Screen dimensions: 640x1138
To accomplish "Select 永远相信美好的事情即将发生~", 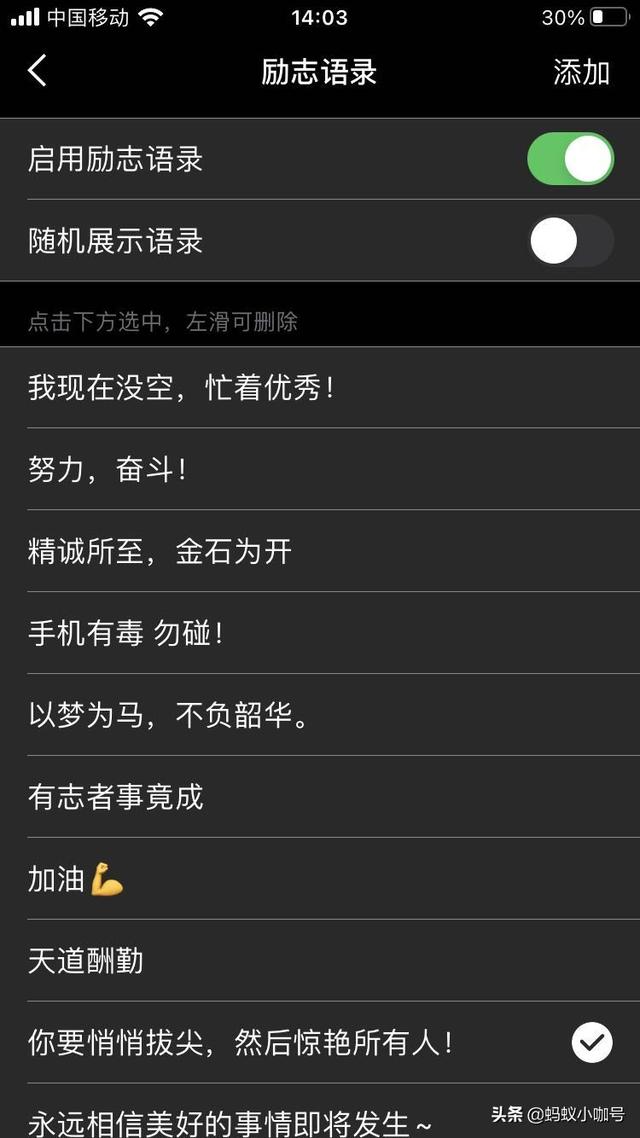I will 230,1120.
